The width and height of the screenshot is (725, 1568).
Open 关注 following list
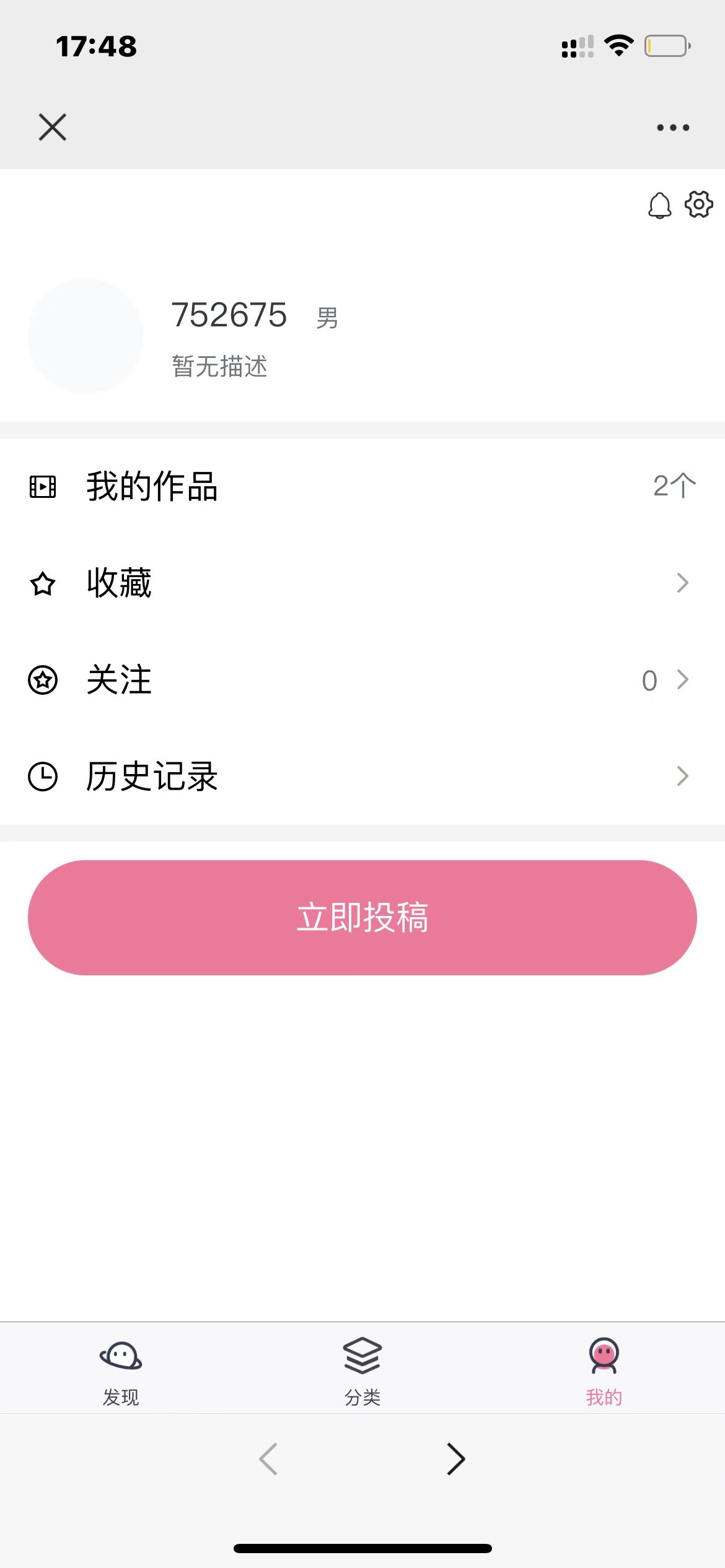(x=362, y=680)
